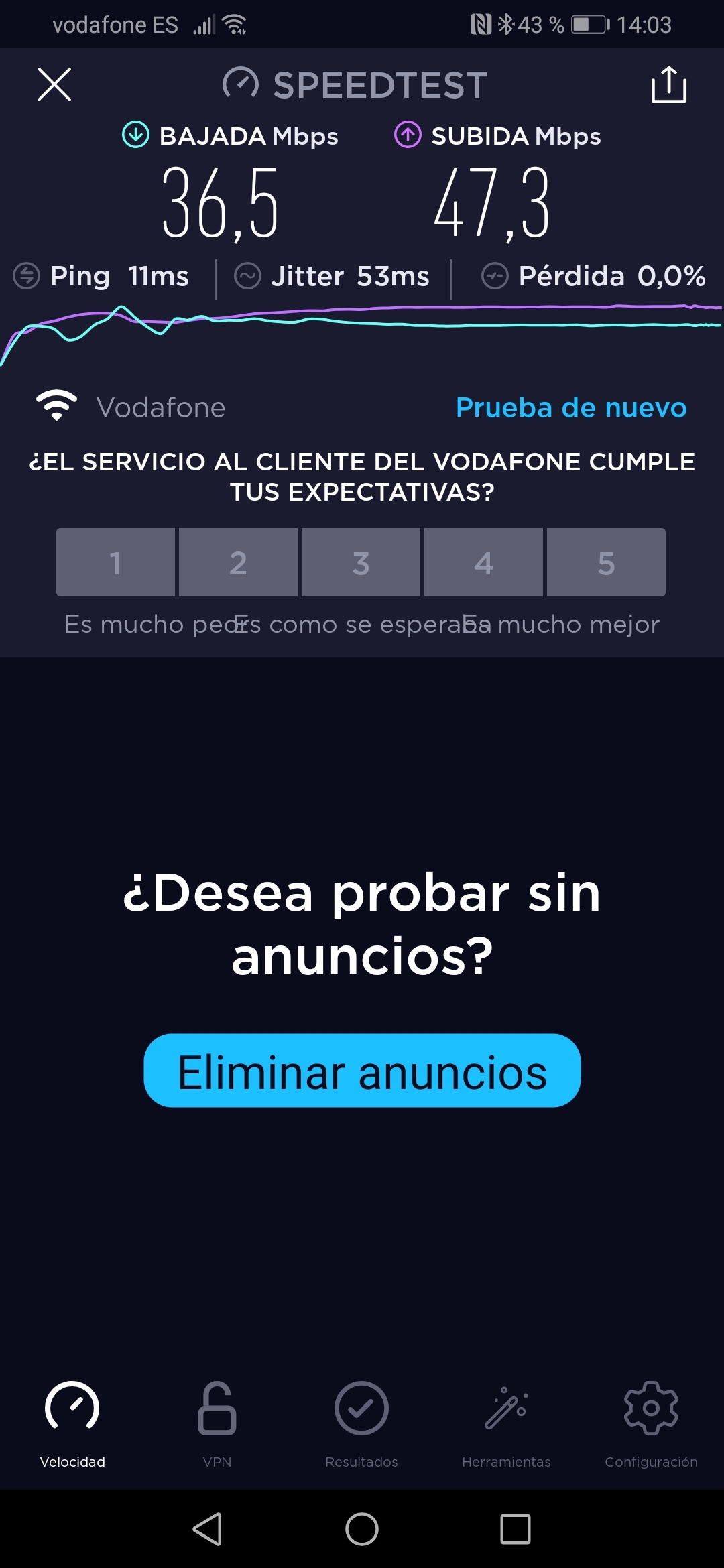Share the speed test result

668,84
